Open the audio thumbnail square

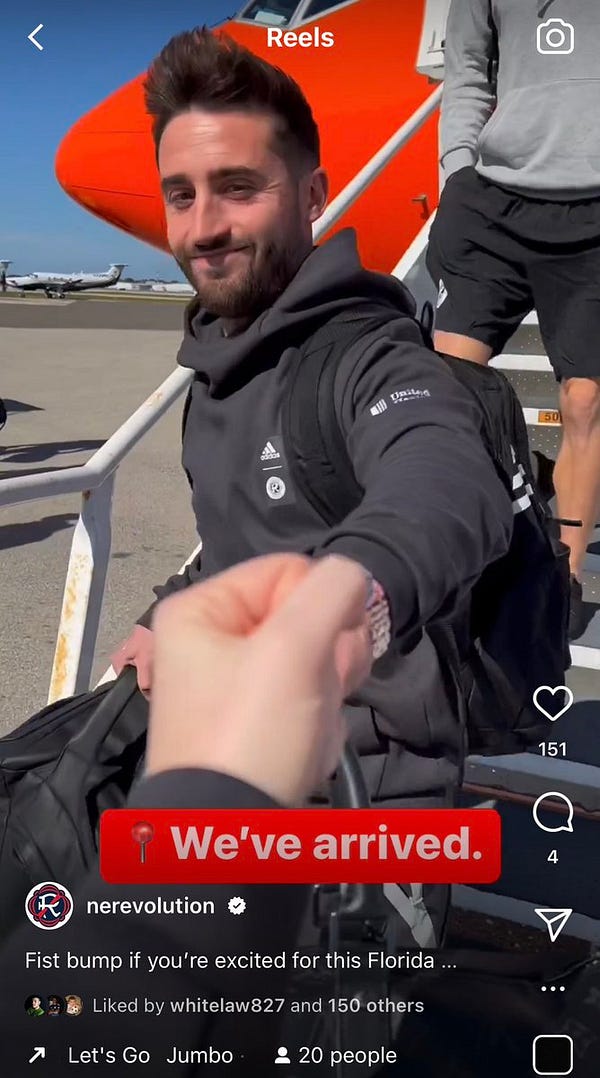point(553,1055)
